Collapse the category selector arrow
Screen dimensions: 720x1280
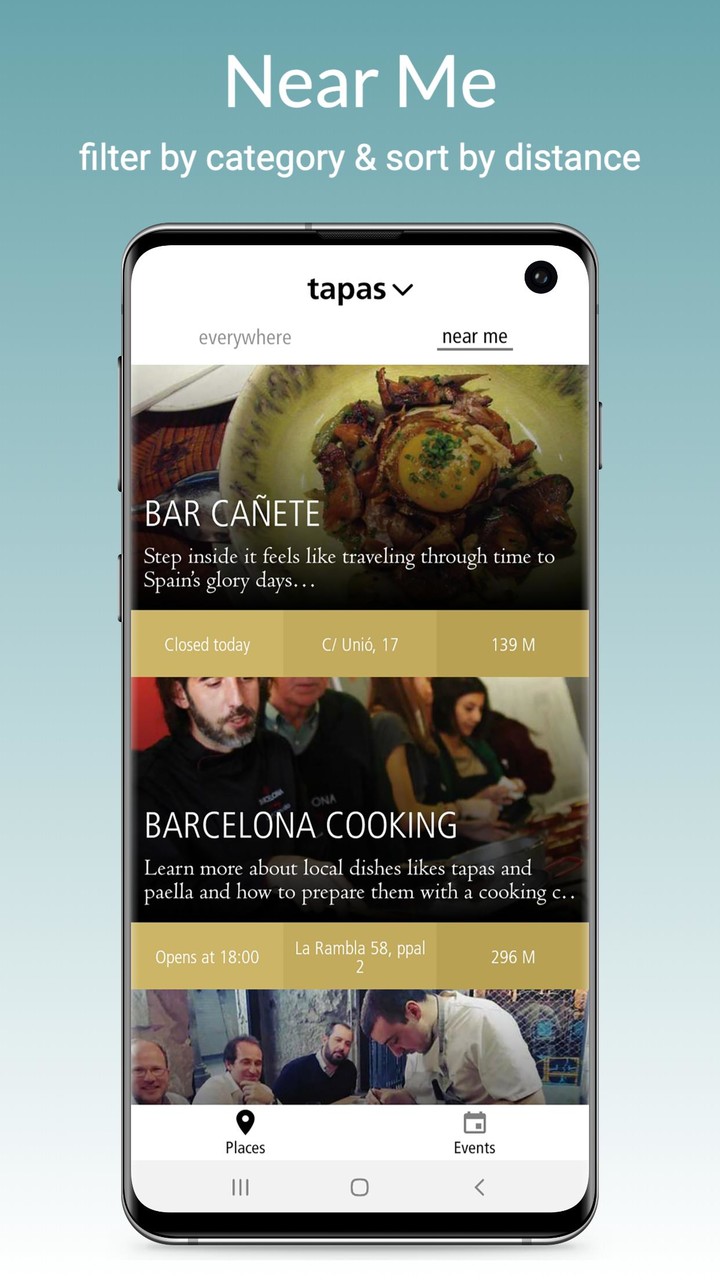click(404, 290)
